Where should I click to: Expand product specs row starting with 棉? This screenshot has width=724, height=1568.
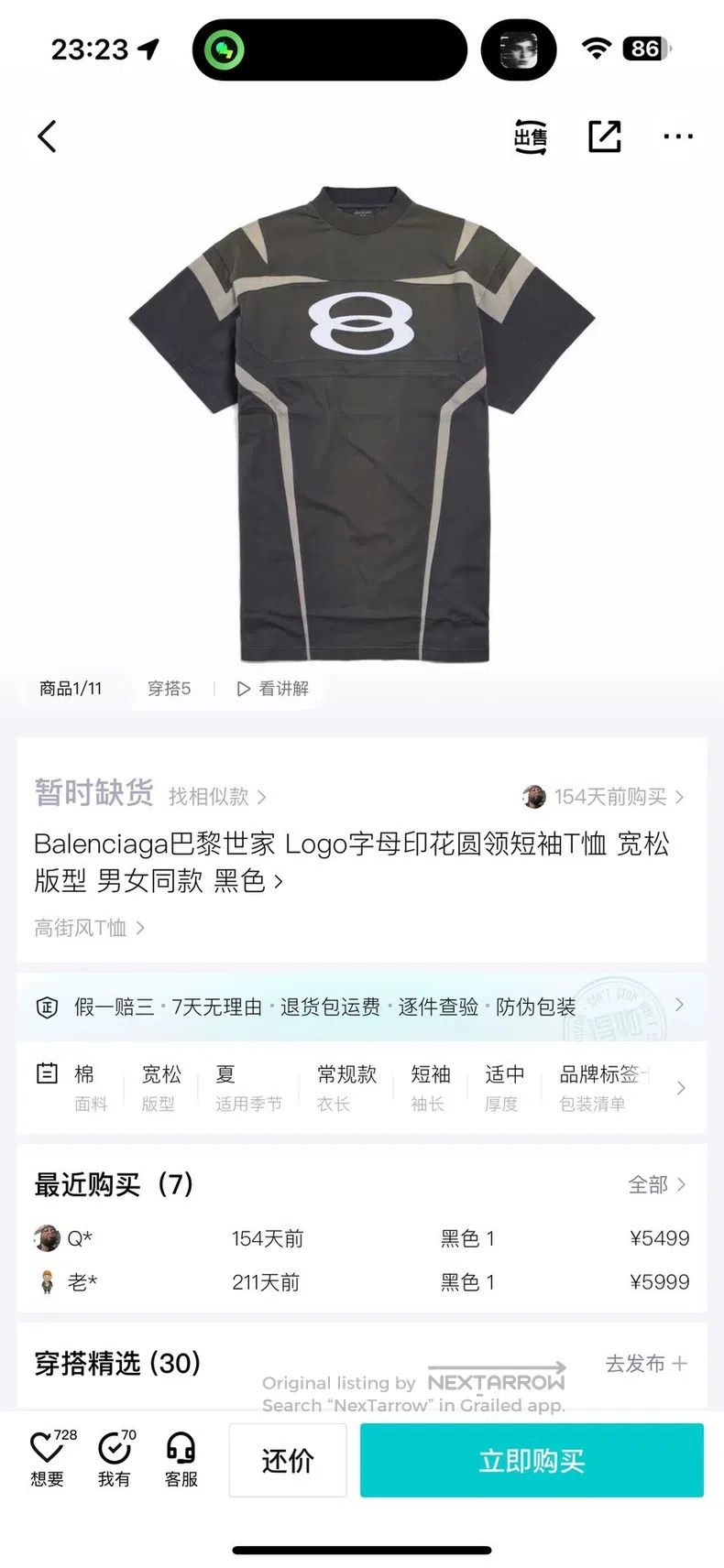click(361, 1087)
